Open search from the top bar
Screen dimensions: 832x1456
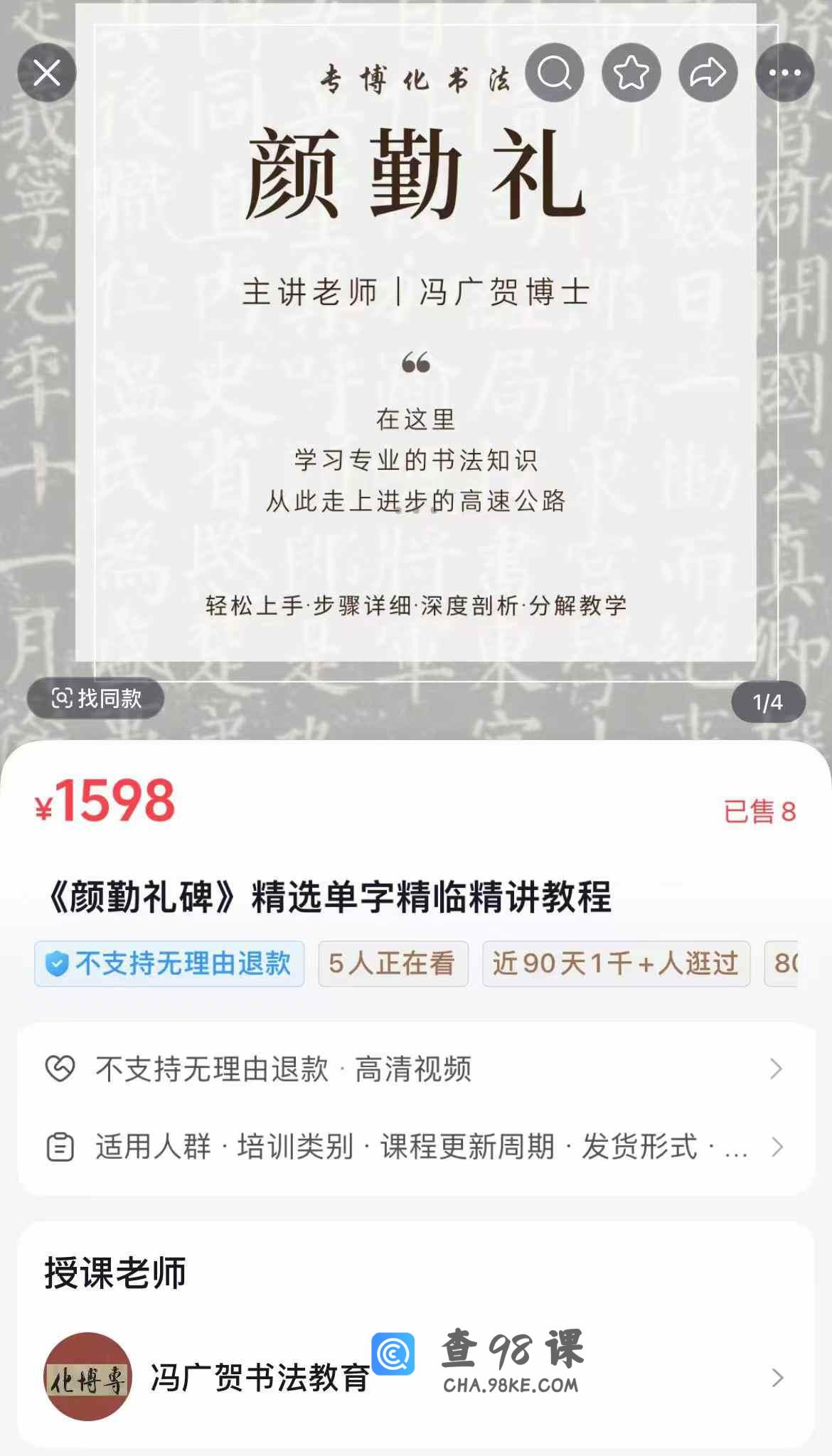(555, 73)
